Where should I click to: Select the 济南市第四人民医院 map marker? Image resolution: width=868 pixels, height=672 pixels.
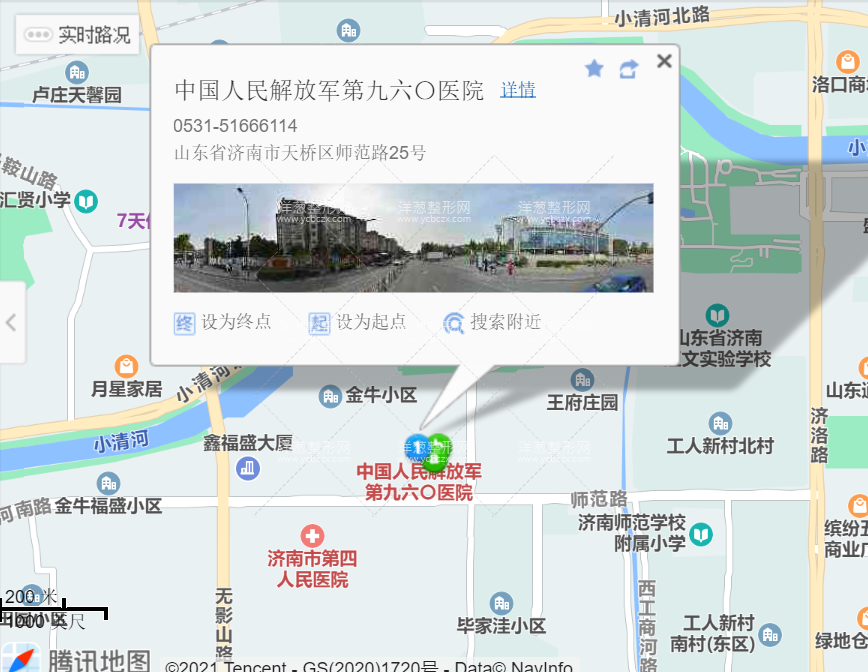pyautogui.click(x=313, y=537)
